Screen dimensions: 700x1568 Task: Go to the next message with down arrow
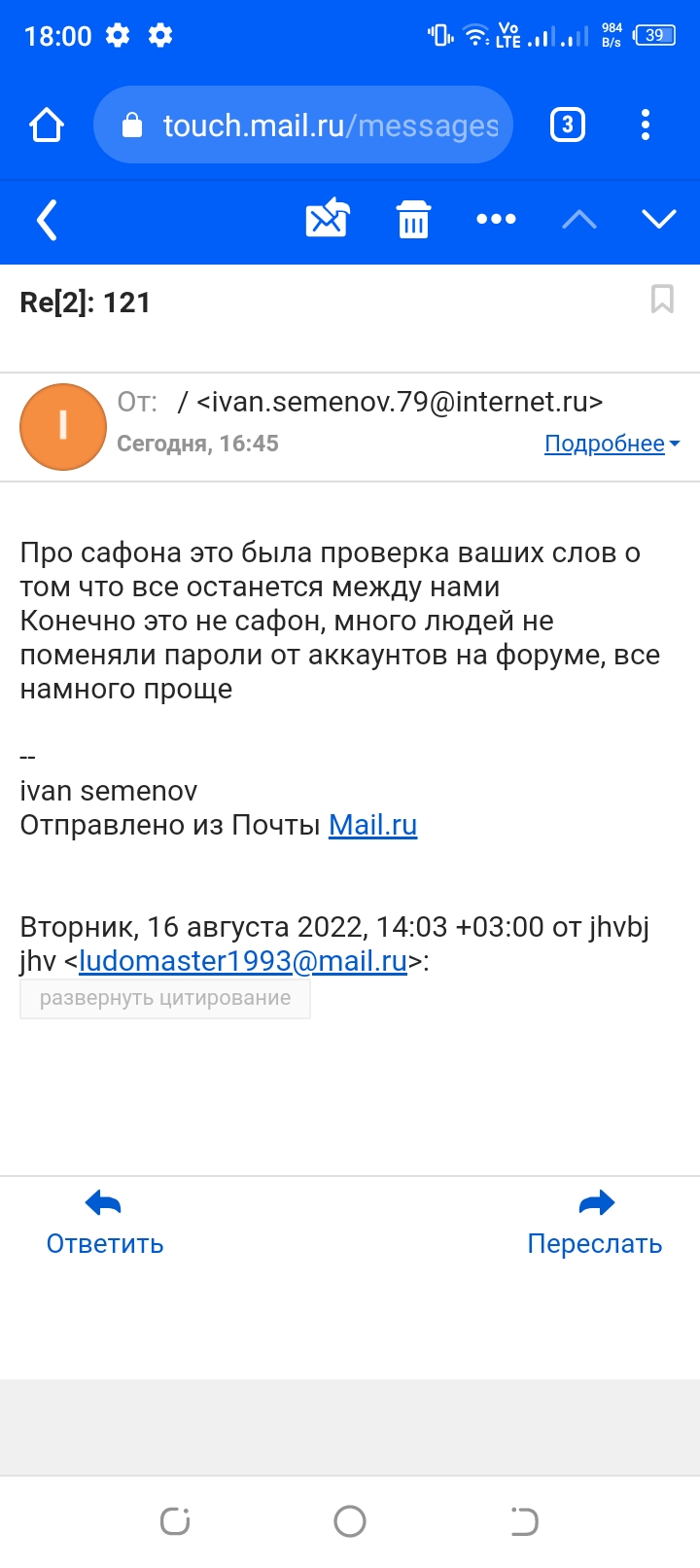click(x=659, y=219)
